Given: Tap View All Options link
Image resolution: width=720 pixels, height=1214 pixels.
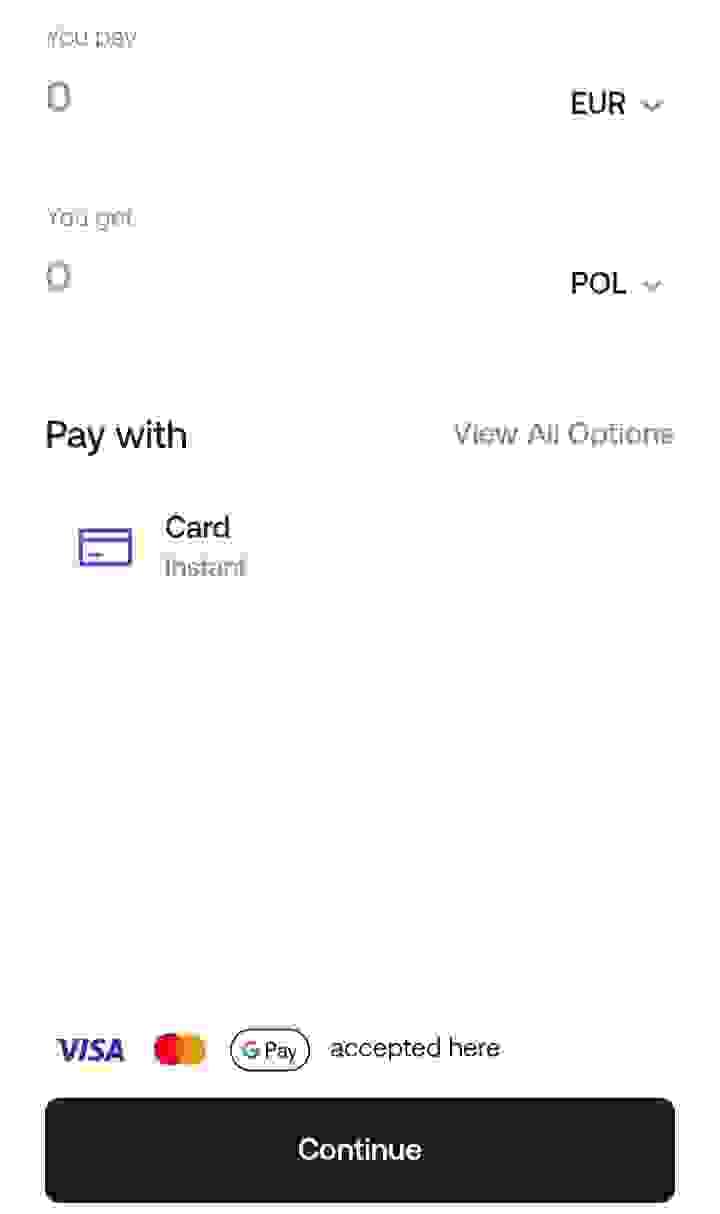Looking at the screenshot, I should [563, 434].
